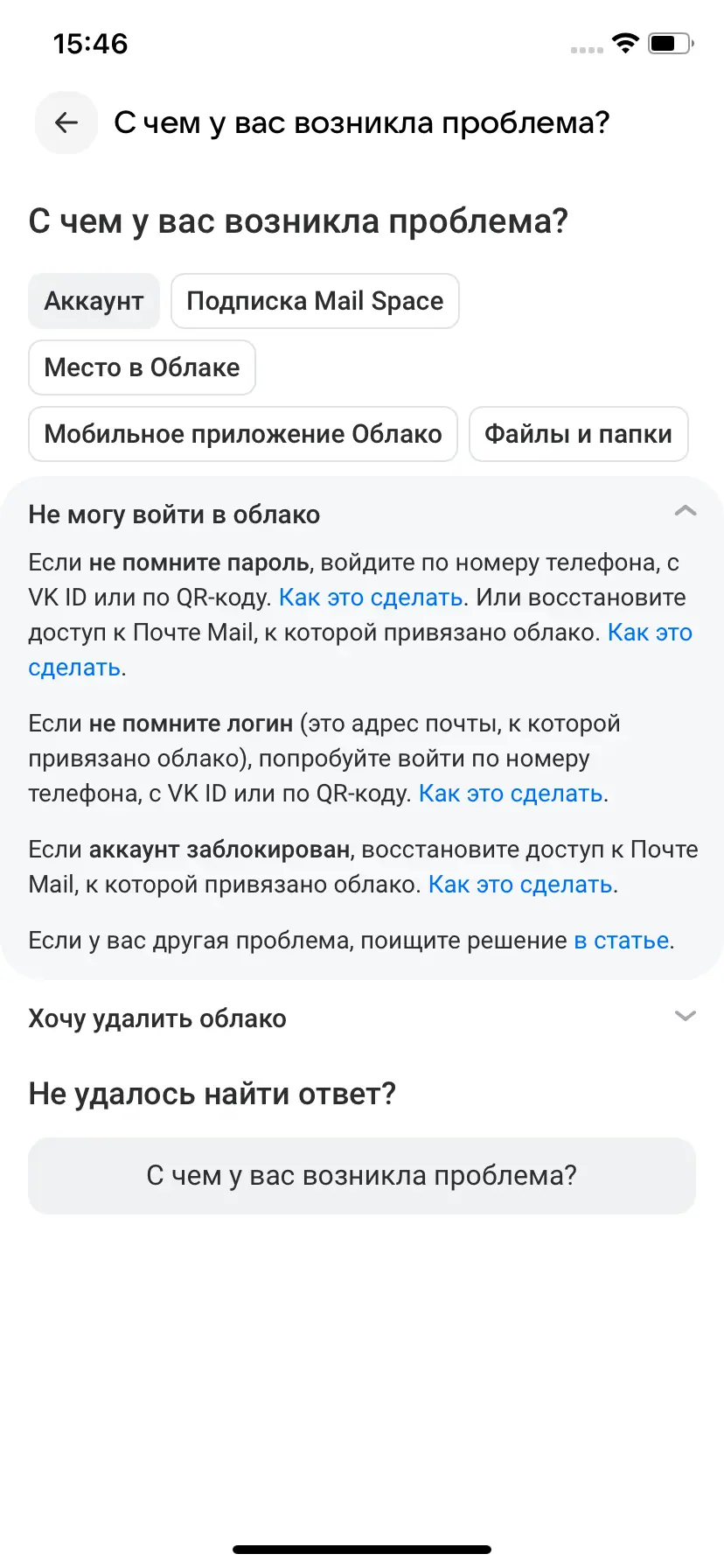Select the Аккаунт chip

pyautogui.click(x=94, y=301)
